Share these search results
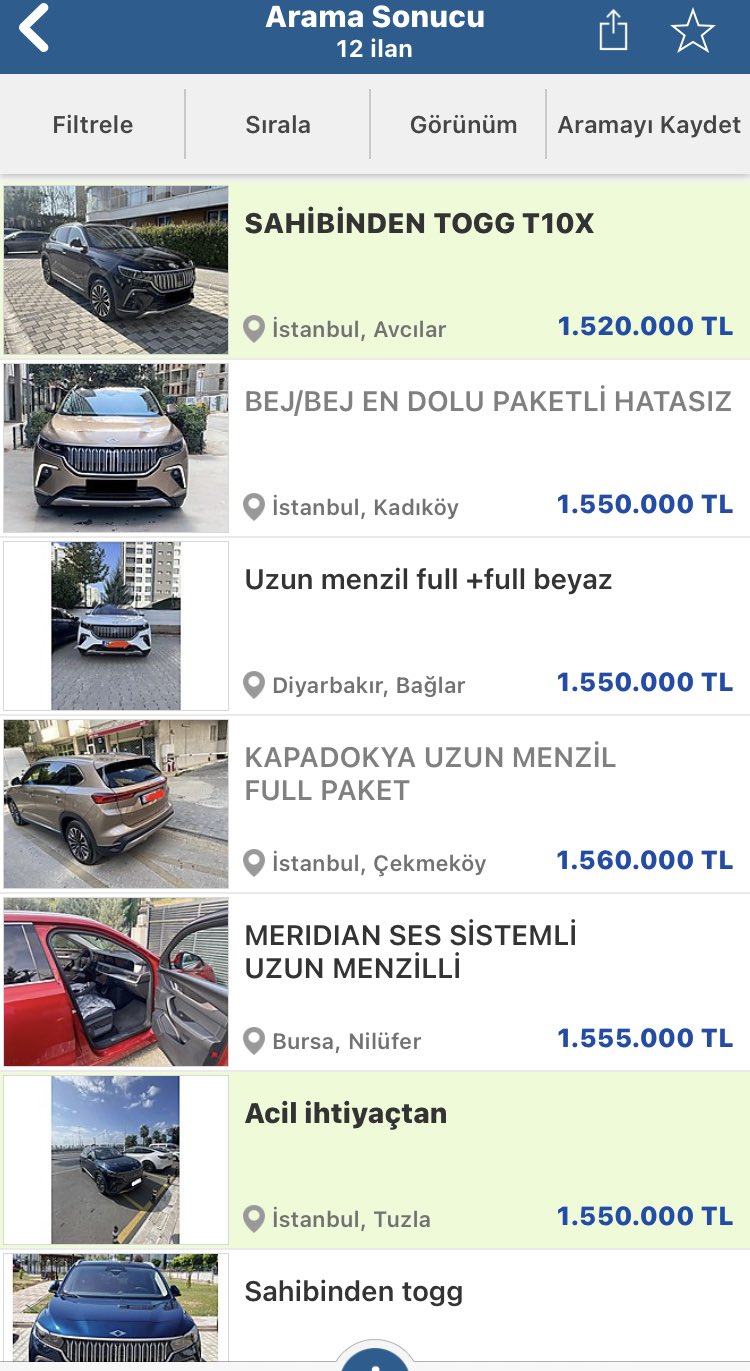 tap(613, 30)
